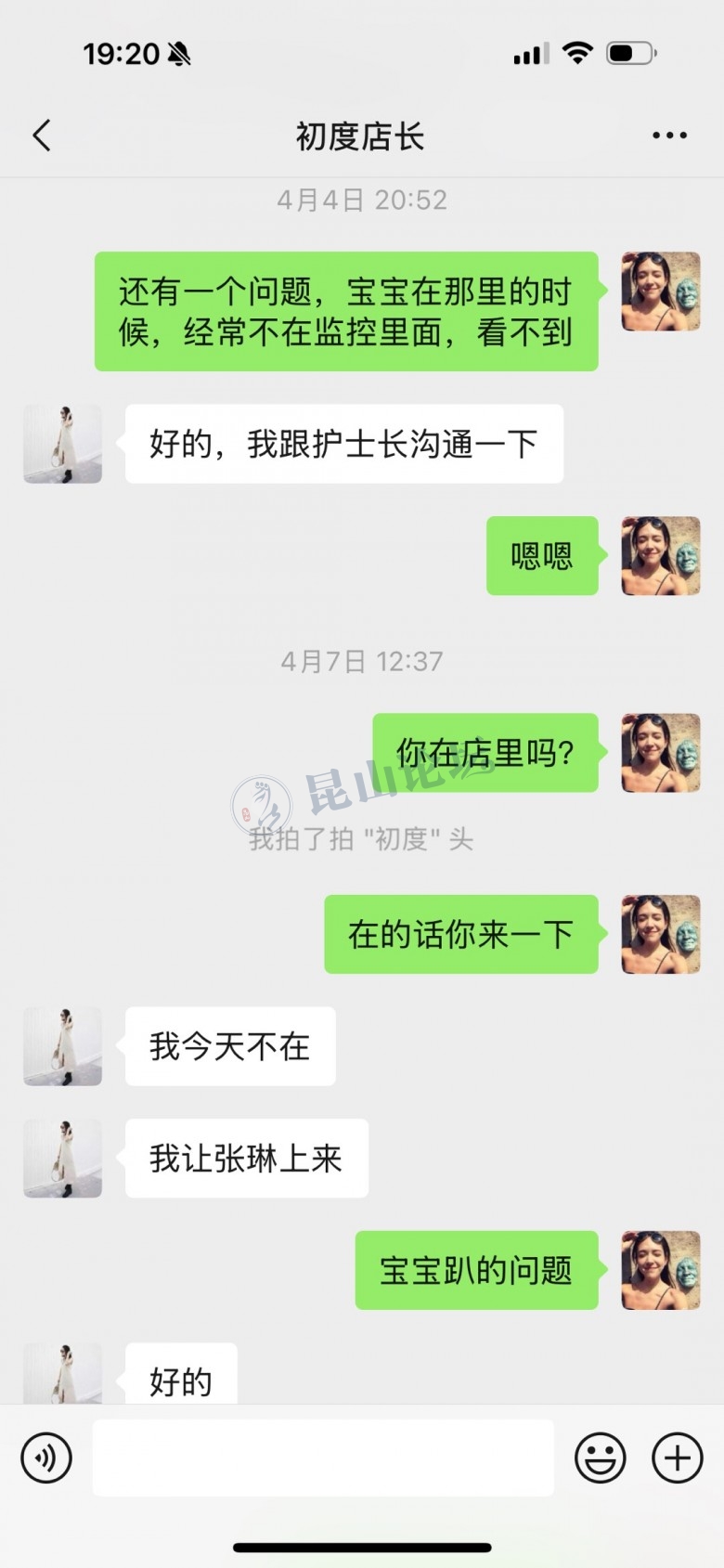Open the emoji sticker panel

[x=600, y=1458]
